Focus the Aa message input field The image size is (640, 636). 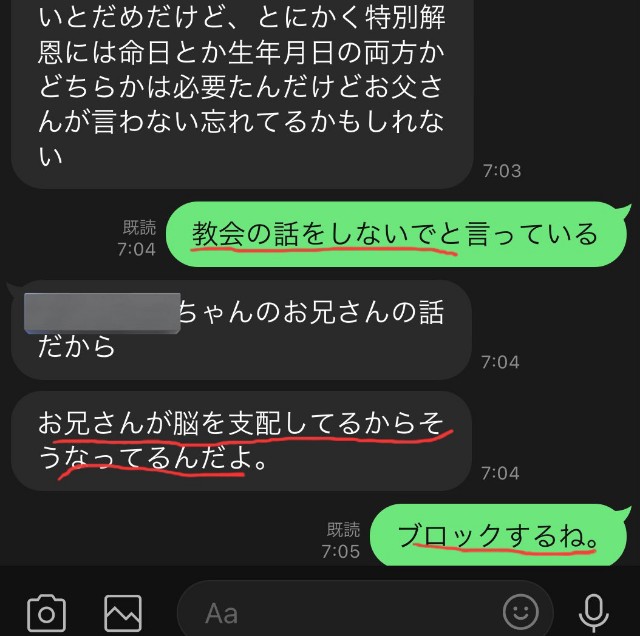[340, 611]
